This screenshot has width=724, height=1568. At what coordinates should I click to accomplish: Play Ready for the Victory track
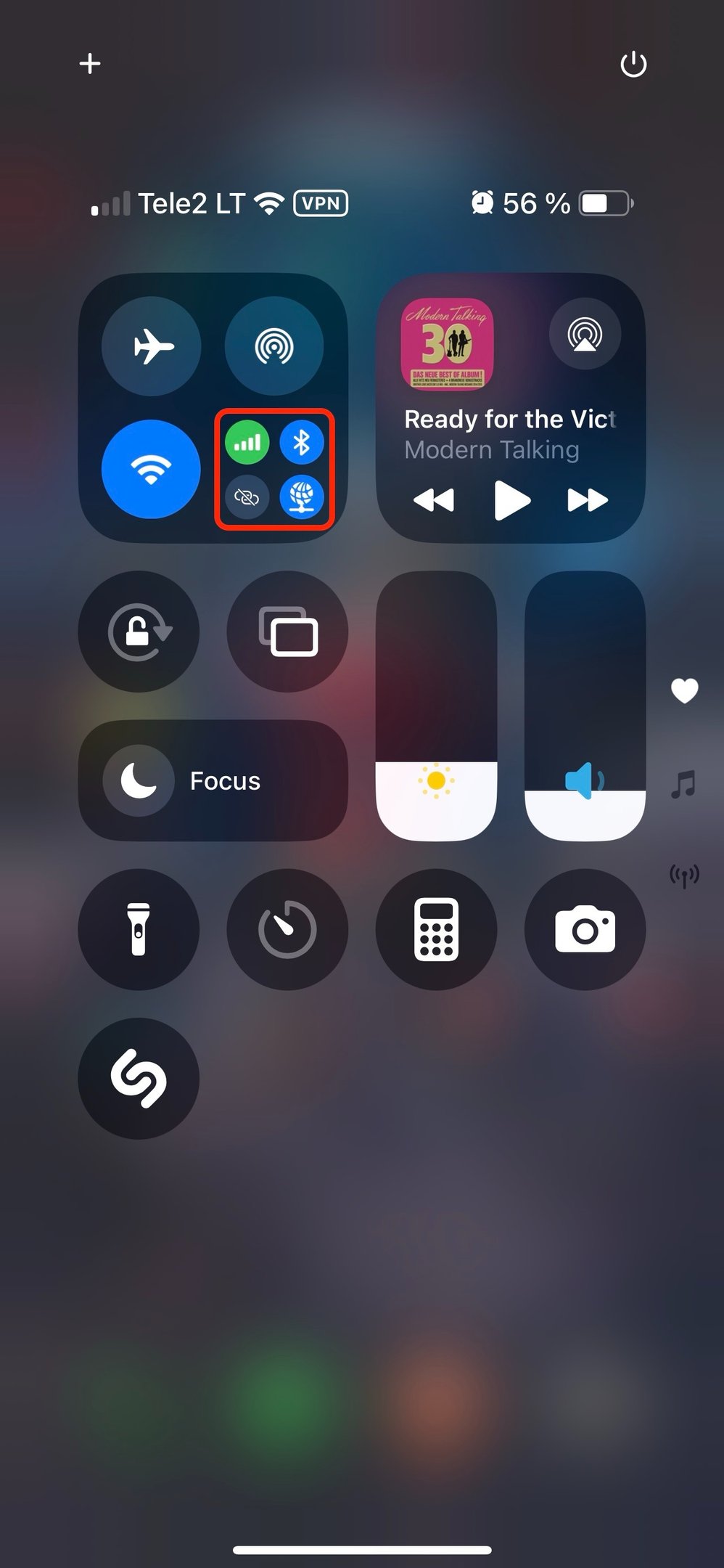pos(511,500)
